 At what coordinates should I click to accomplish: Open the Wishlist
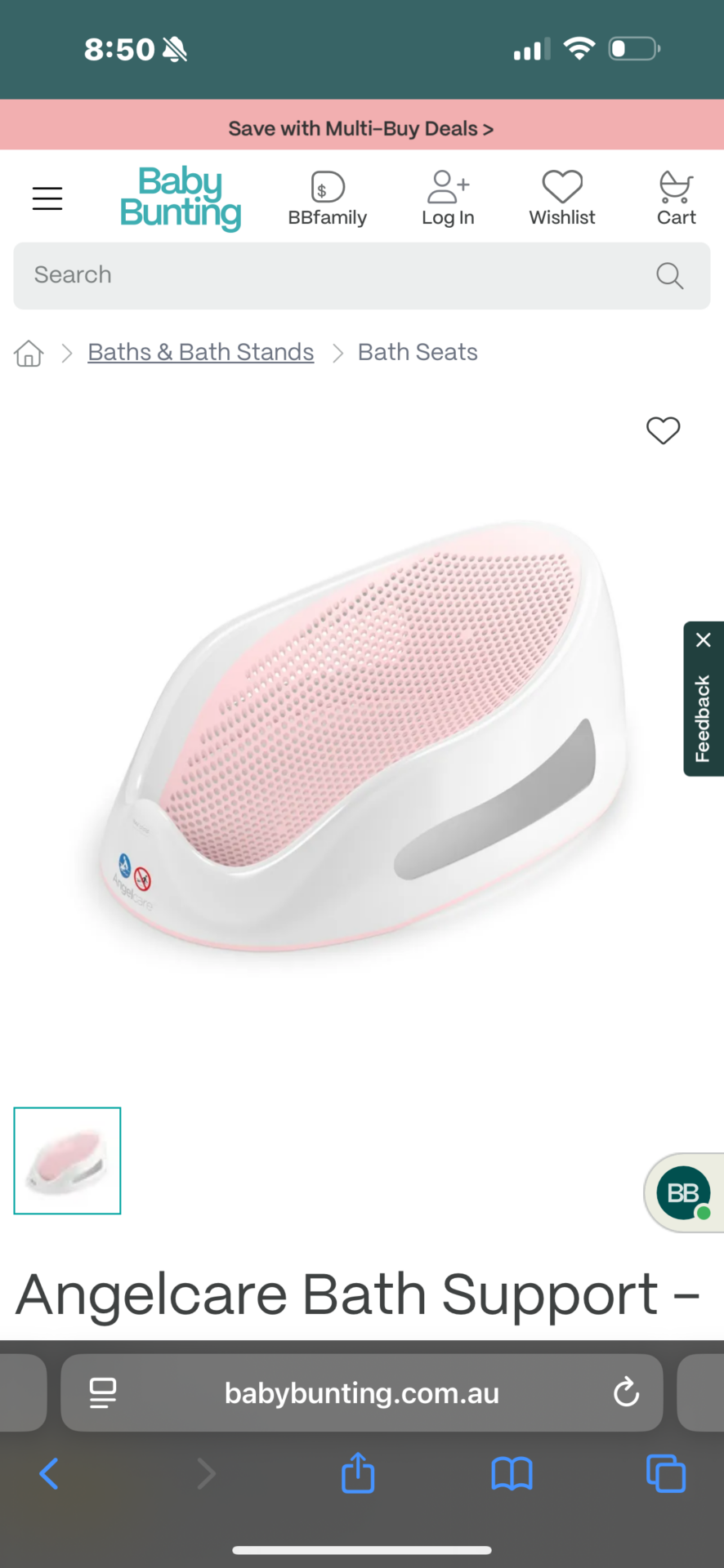(x=562, y=198)
